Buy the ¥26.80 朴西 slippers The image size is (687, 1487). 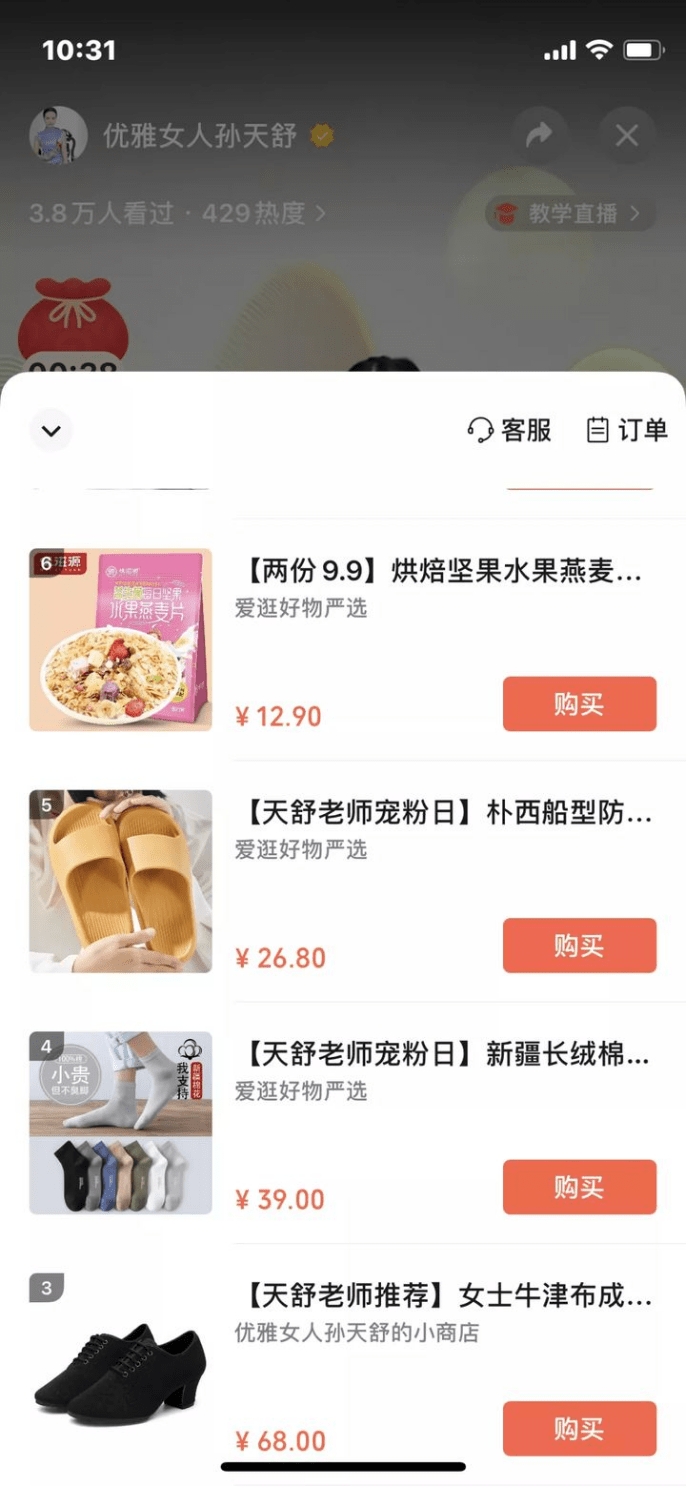click(x=579, y=945)
